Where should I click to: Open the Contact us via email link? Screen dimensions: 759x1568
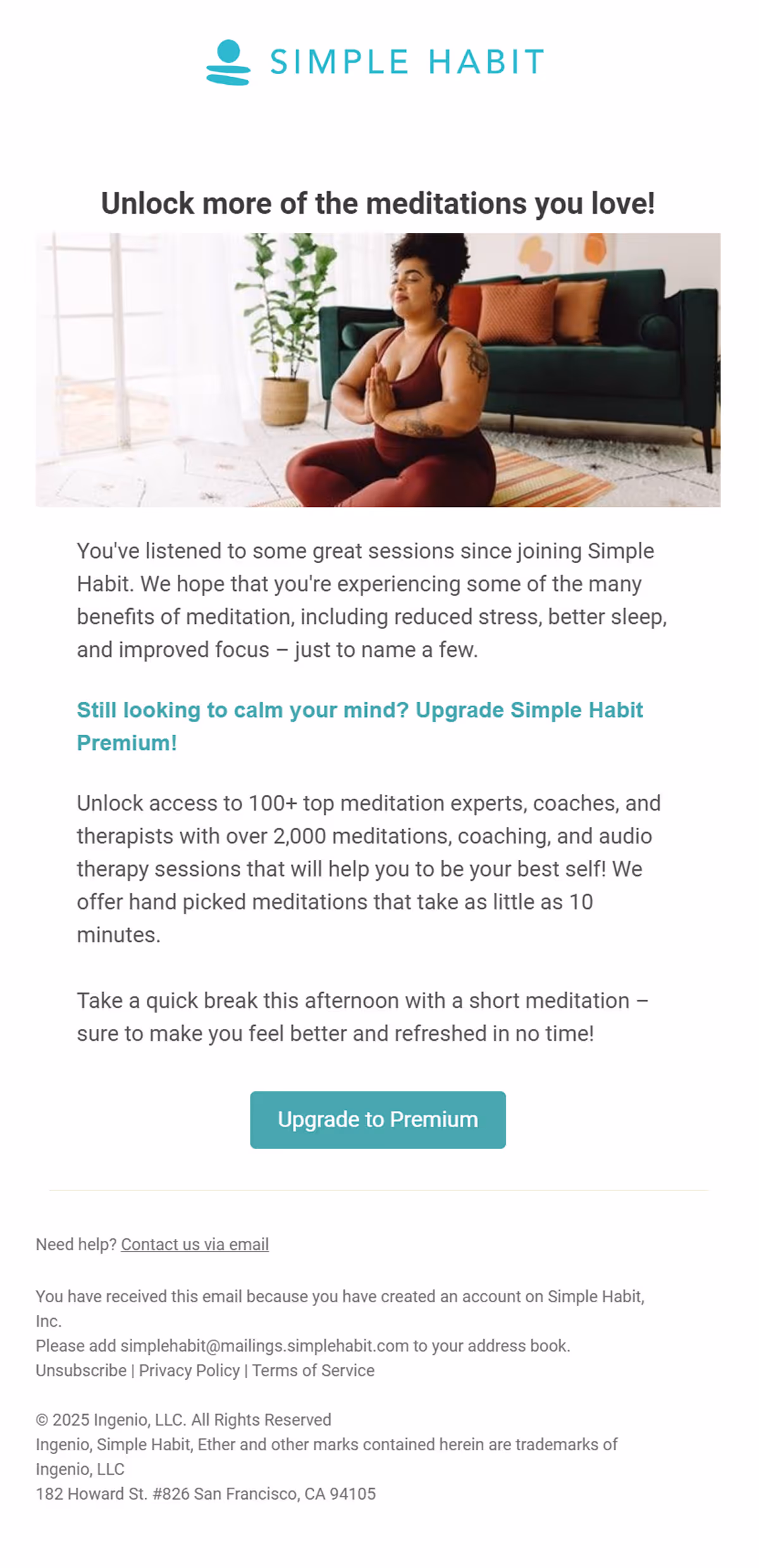(194, 1243)
